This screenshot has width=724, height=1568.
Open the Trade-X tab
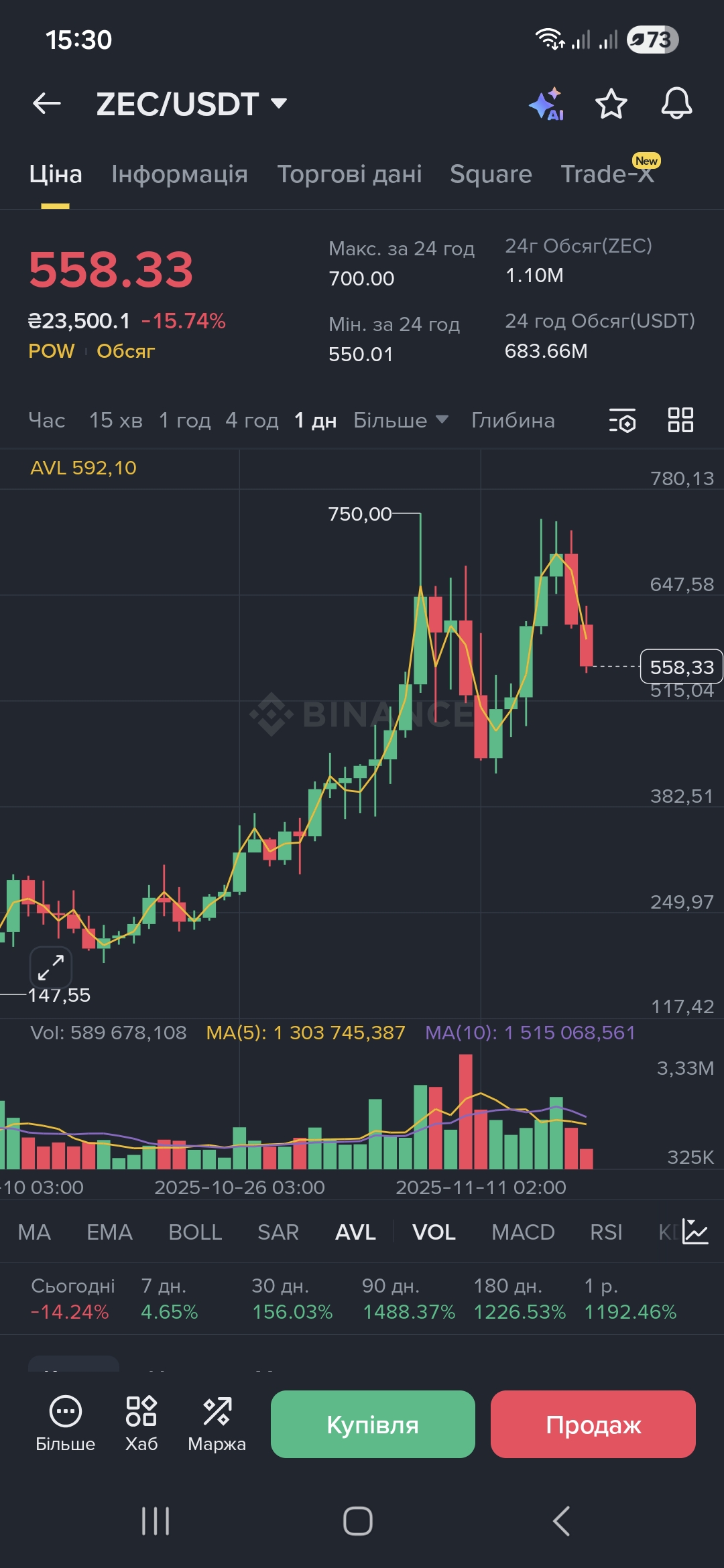[x=607, y=174]
